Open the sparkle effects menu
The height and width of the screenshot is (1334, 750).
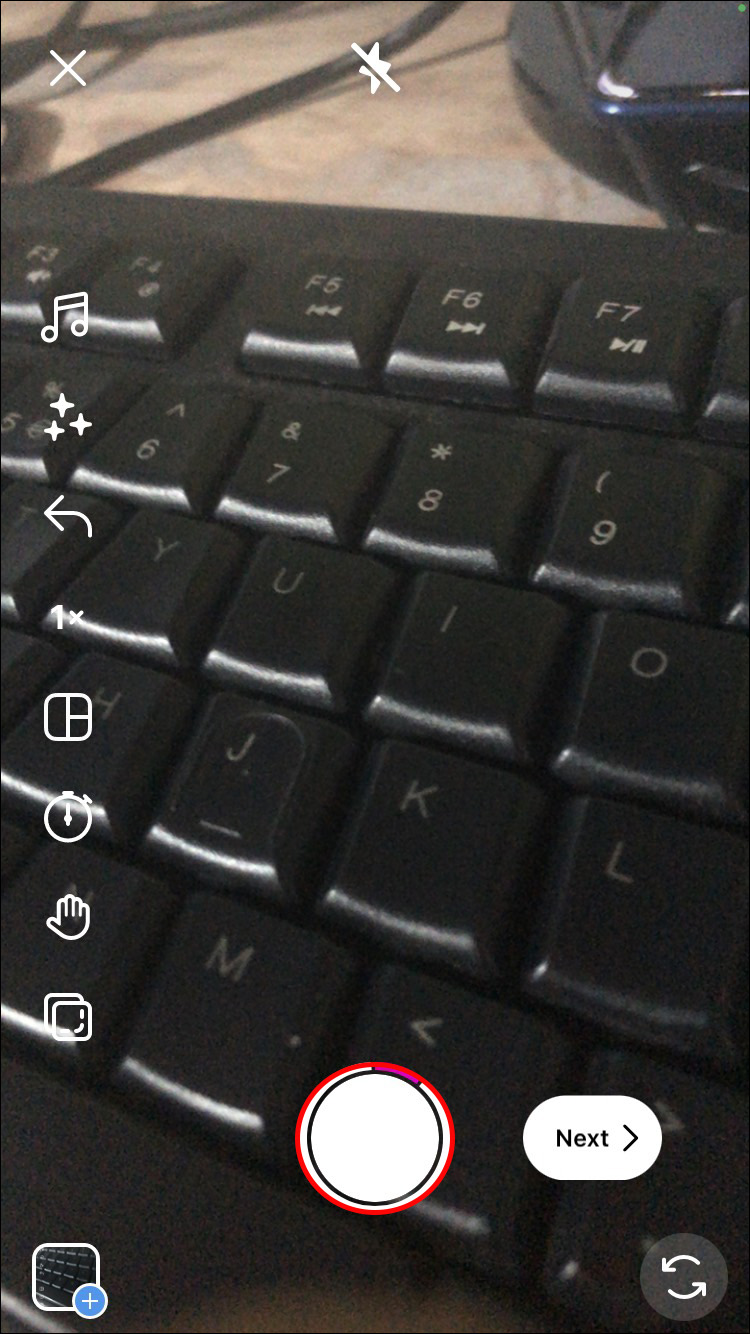point(67,417)
